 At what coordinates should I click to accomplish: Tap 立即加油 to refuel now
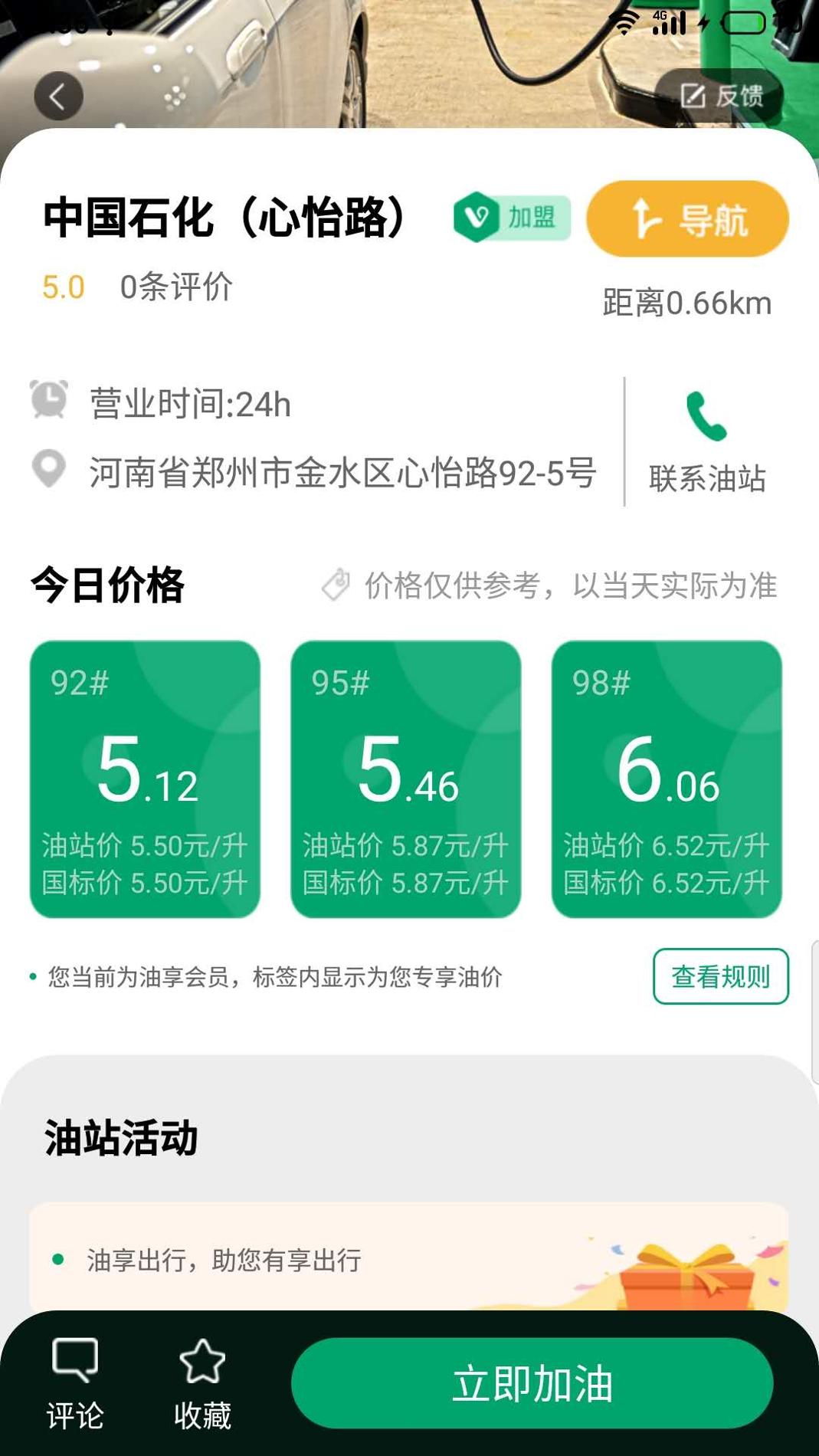pyautogui.click(x=532, y=1384)
